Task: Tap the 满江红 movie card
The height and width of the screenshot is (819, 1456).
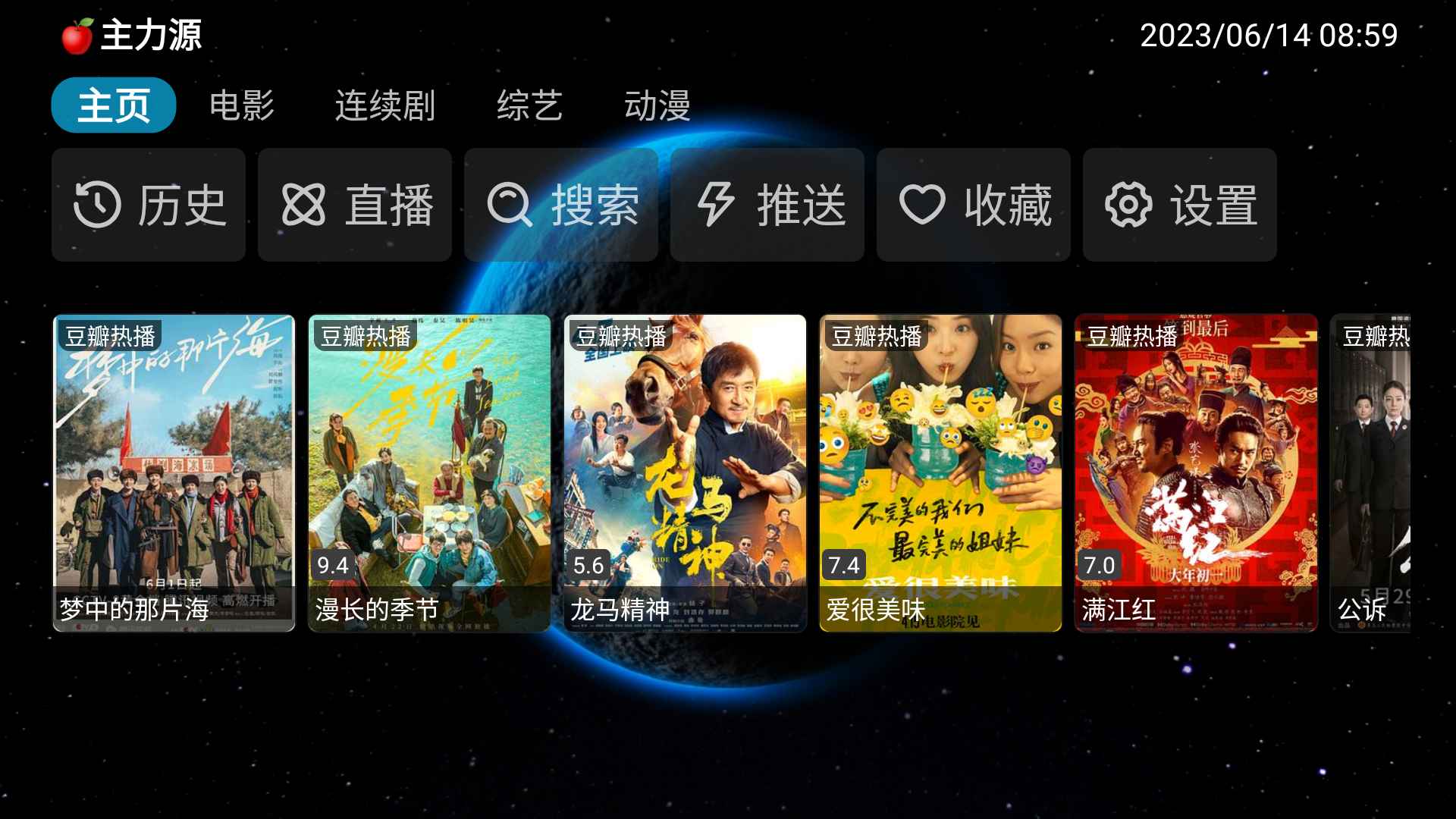Action: coord(1196,472)
